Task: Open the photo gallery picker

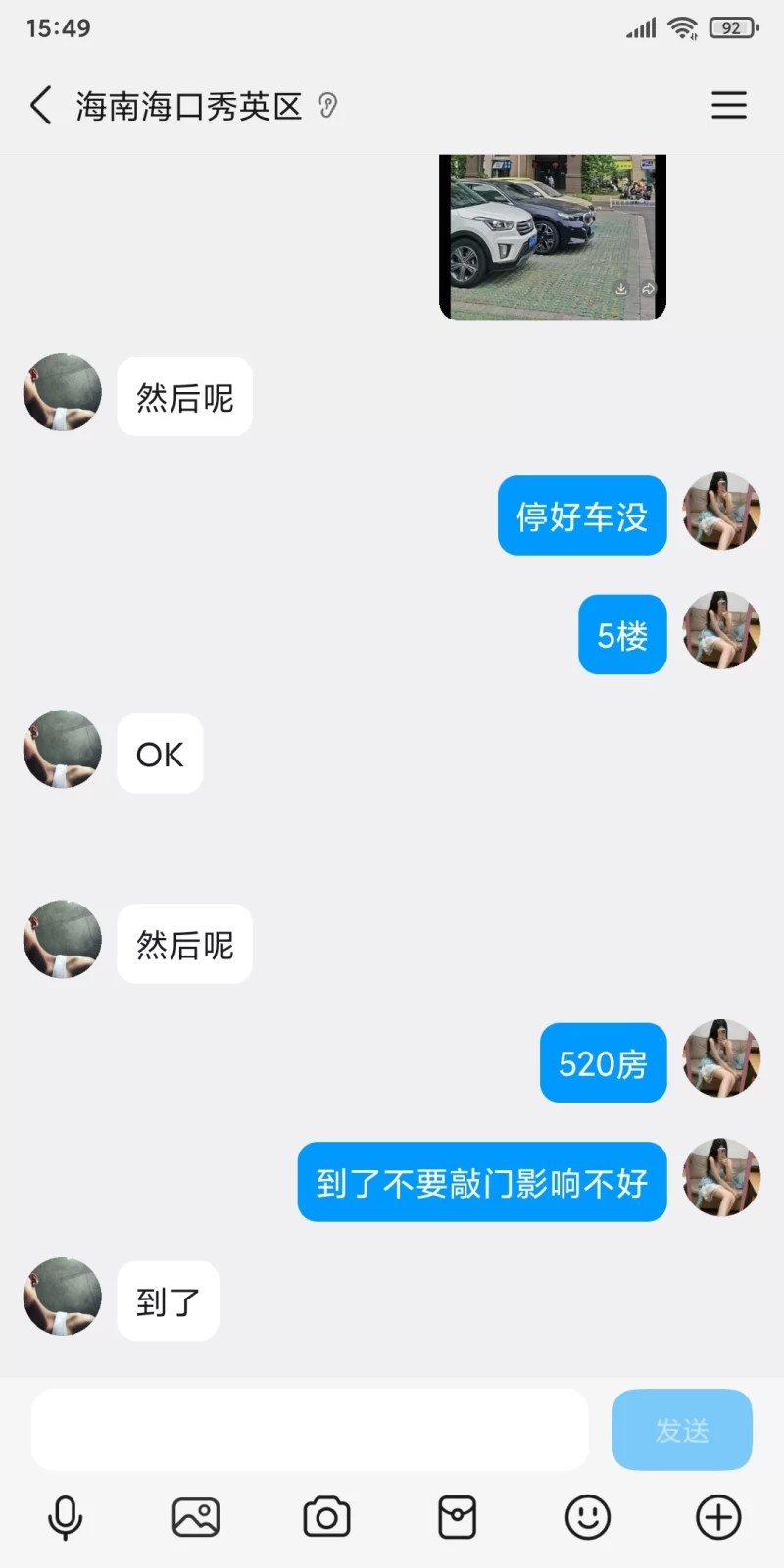Action: click(196, 1518)
